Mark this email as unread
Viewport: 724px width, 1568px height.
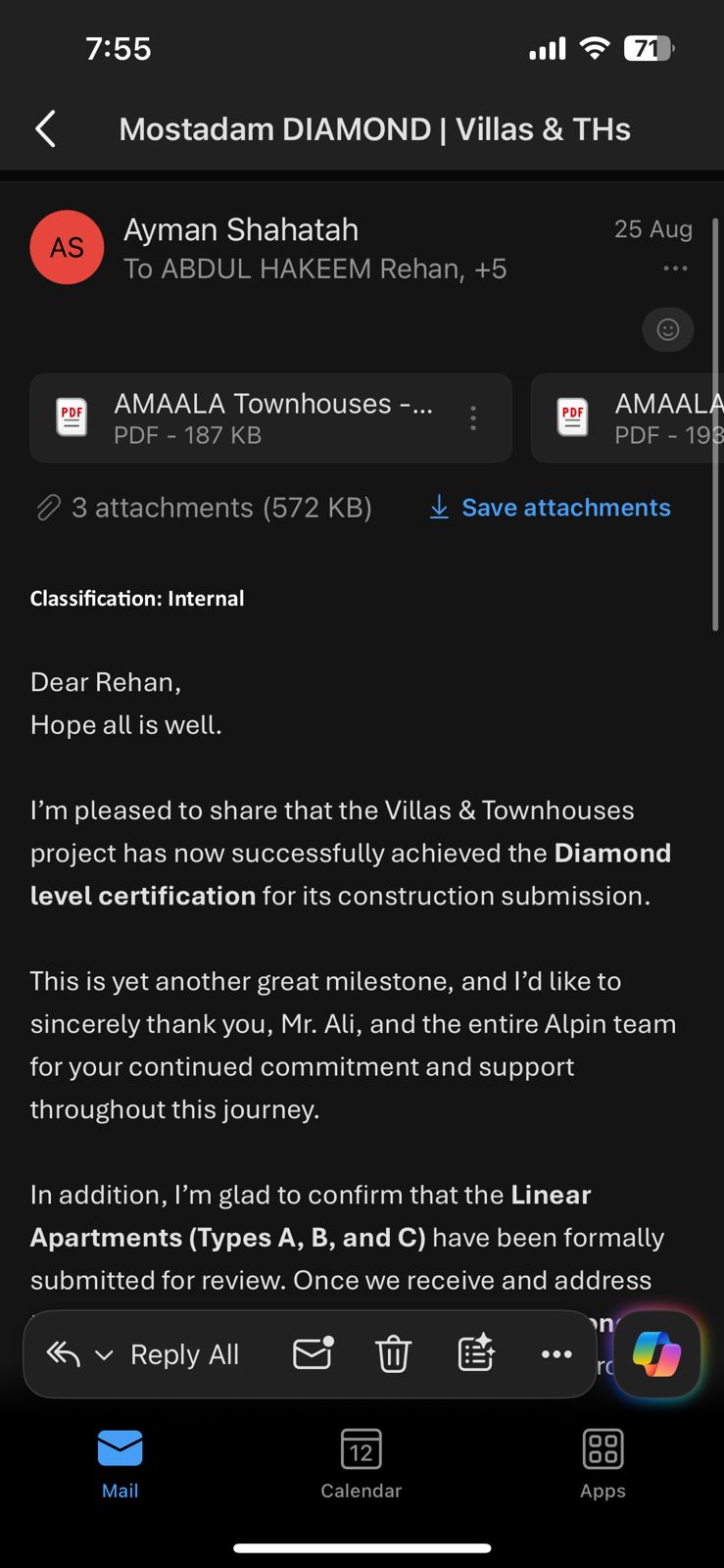(x=314, y=1354)
